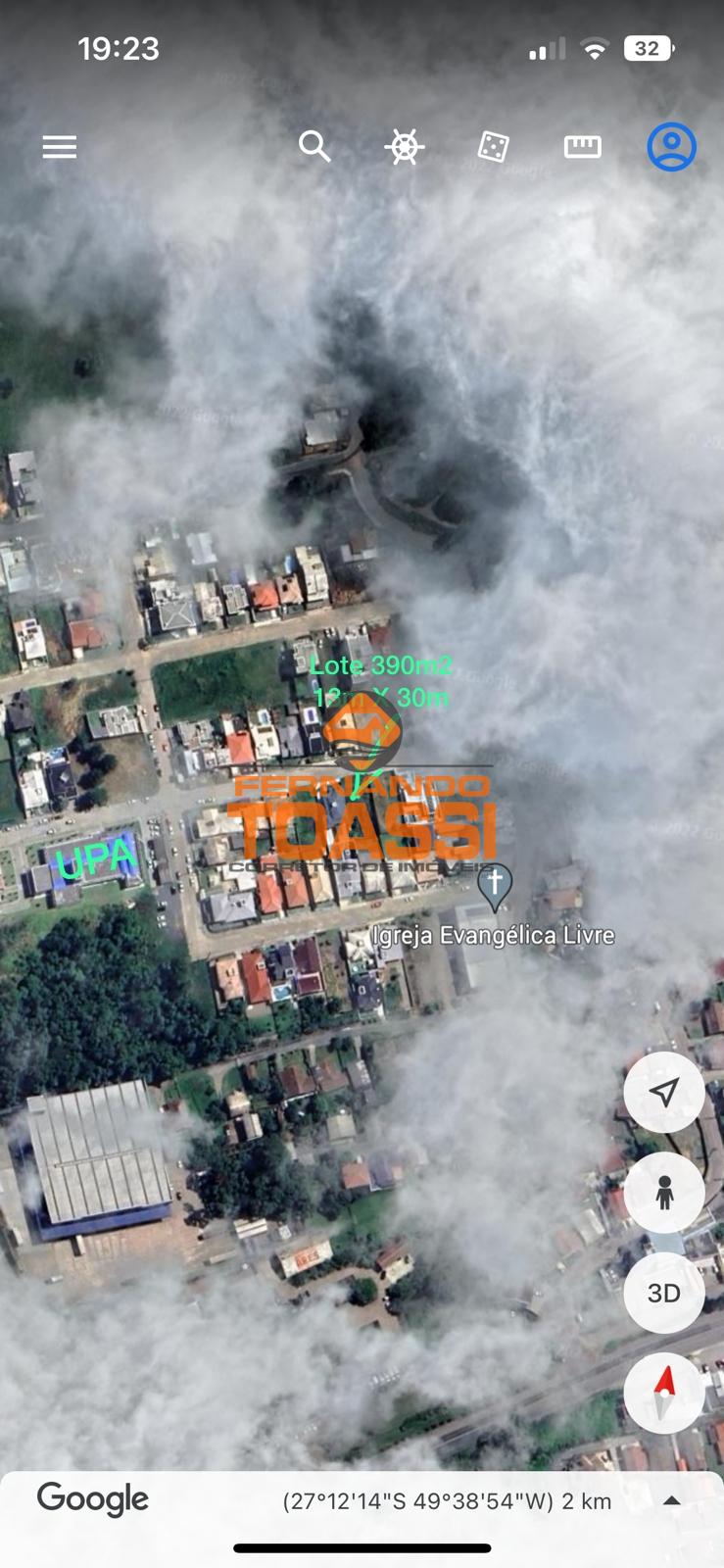Switch to 3D view
The width and height of the screenshot is (724, 1568).
[664, 1294]
